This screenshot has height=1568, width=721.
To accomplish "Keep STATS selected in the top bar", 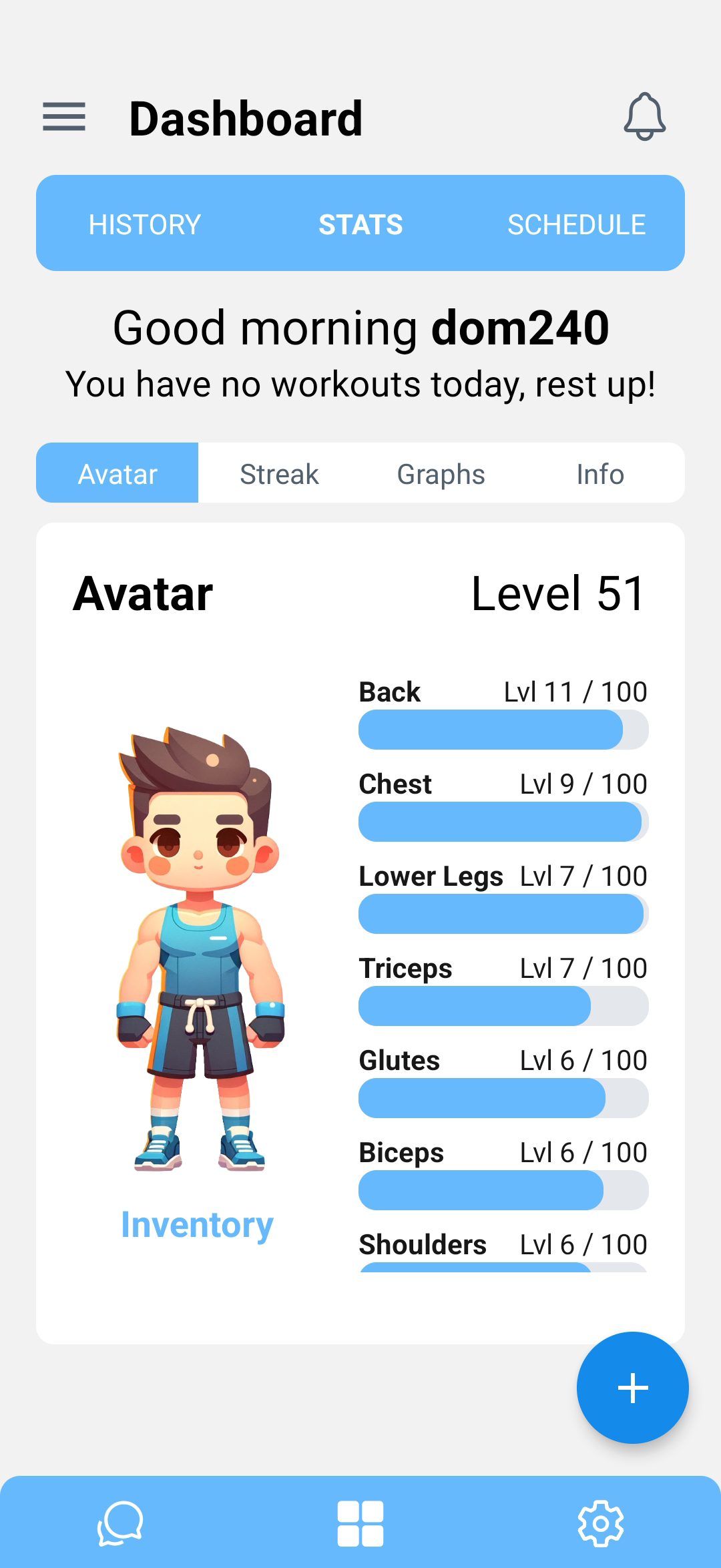I will tap(360, 224).
